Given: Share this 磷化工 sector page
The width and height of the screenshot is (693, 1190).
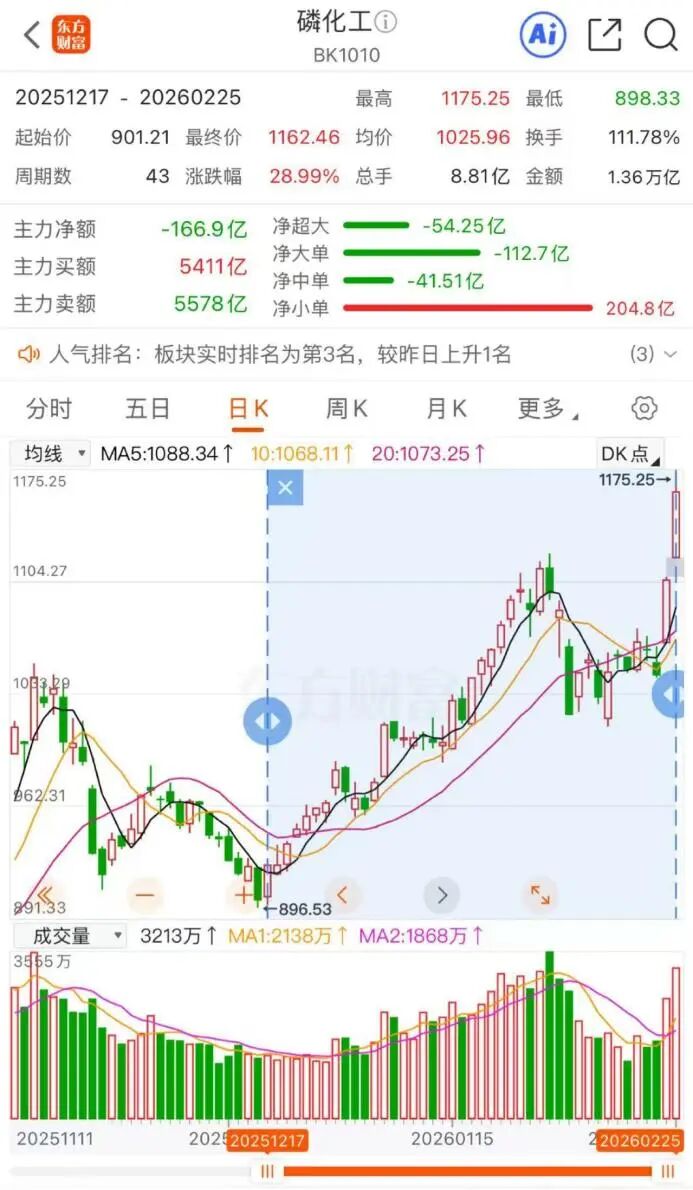Looking at the screenshot, I should tap(604, 35).
